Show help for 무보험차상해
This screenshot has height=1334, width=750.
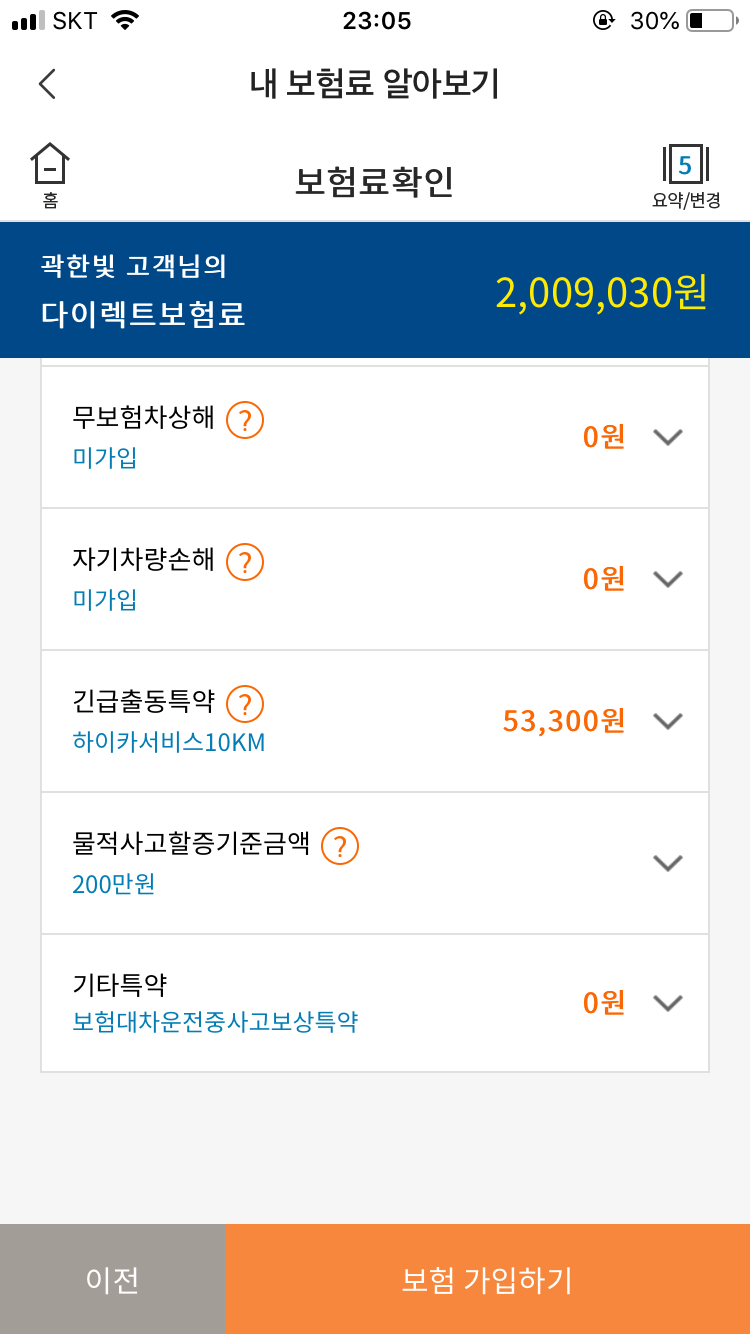[245, 420]
